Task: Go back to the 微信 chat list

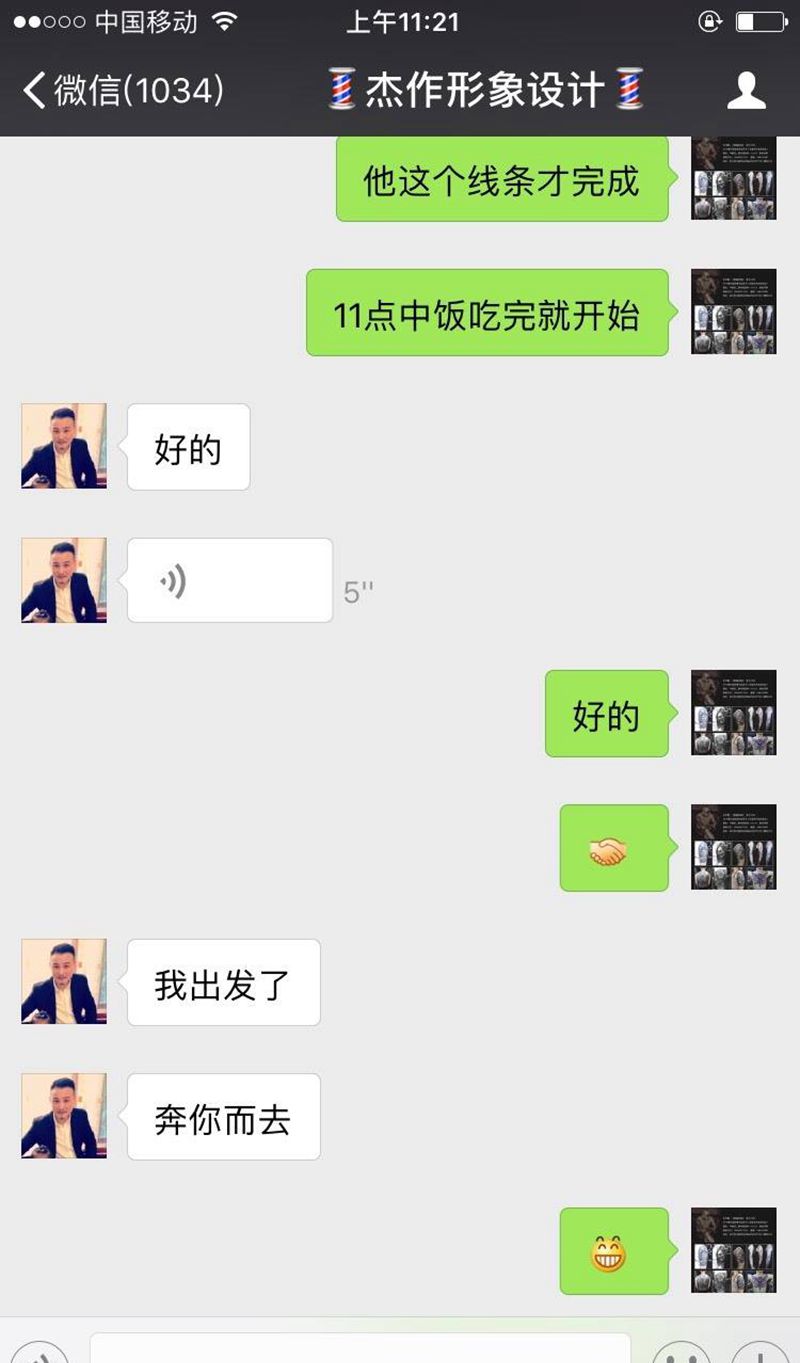Action: pyautogui.click(x=120, y=91)
